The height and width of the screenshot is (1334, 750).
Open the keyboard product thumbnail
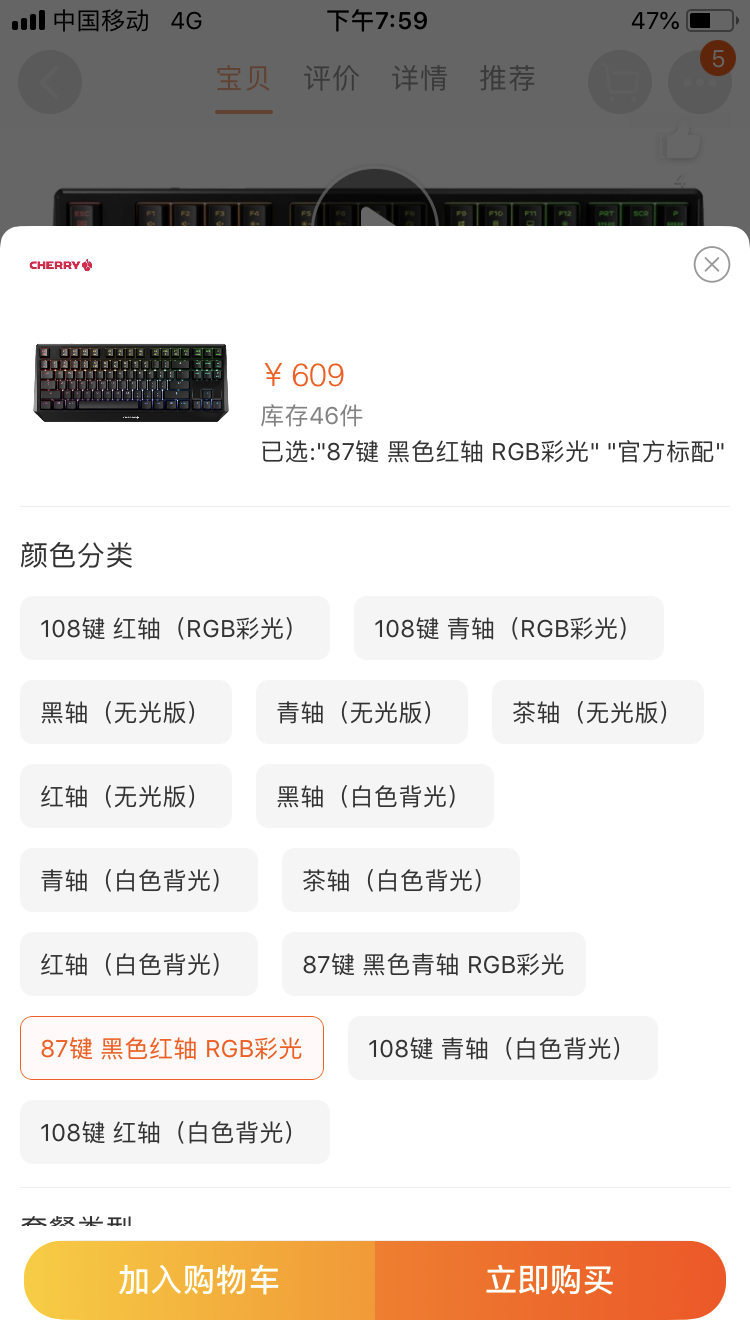click(x=131, y=383)
